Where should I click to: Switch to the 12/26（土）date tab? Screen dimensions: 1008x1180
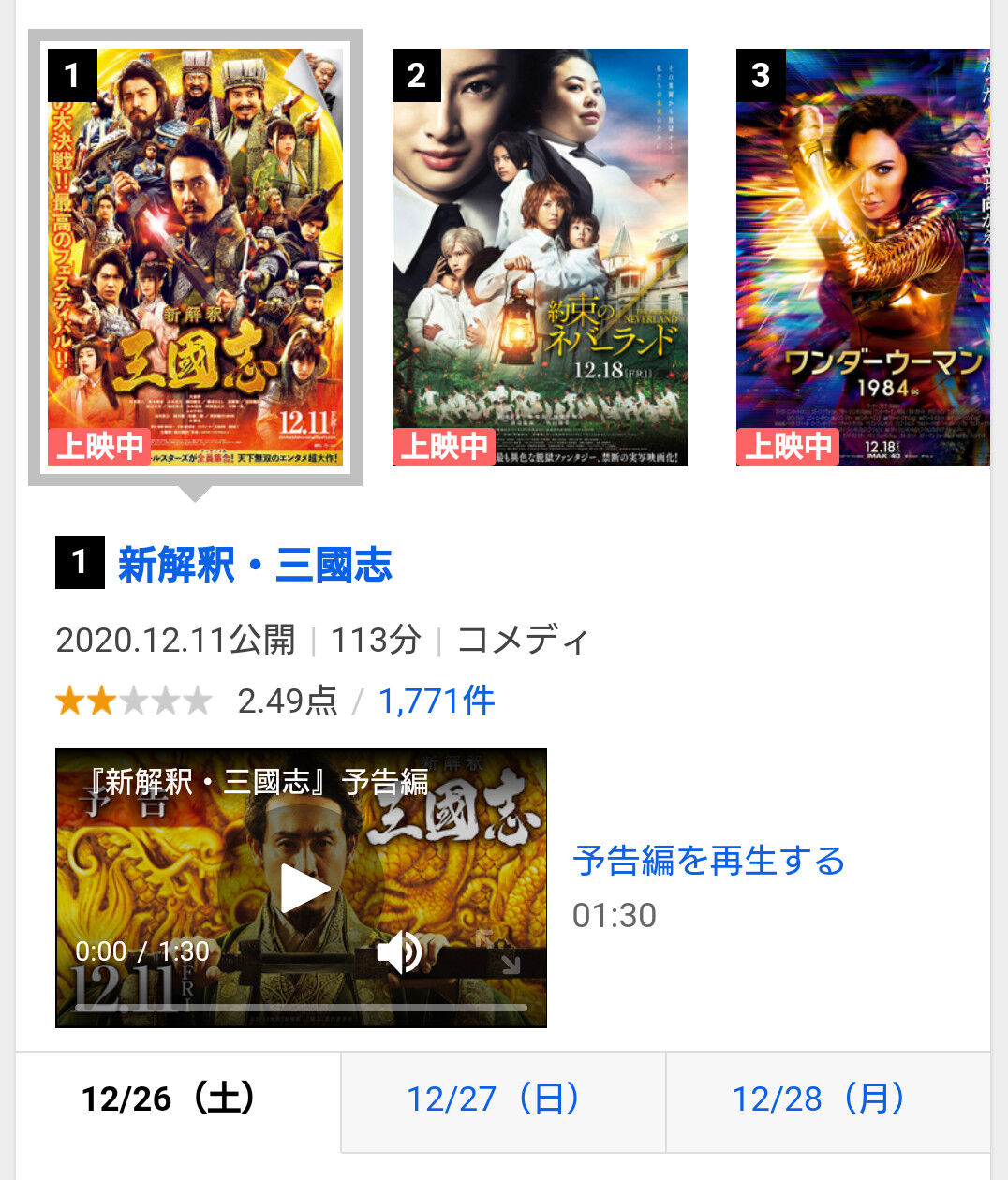(x=169, y=1099)
